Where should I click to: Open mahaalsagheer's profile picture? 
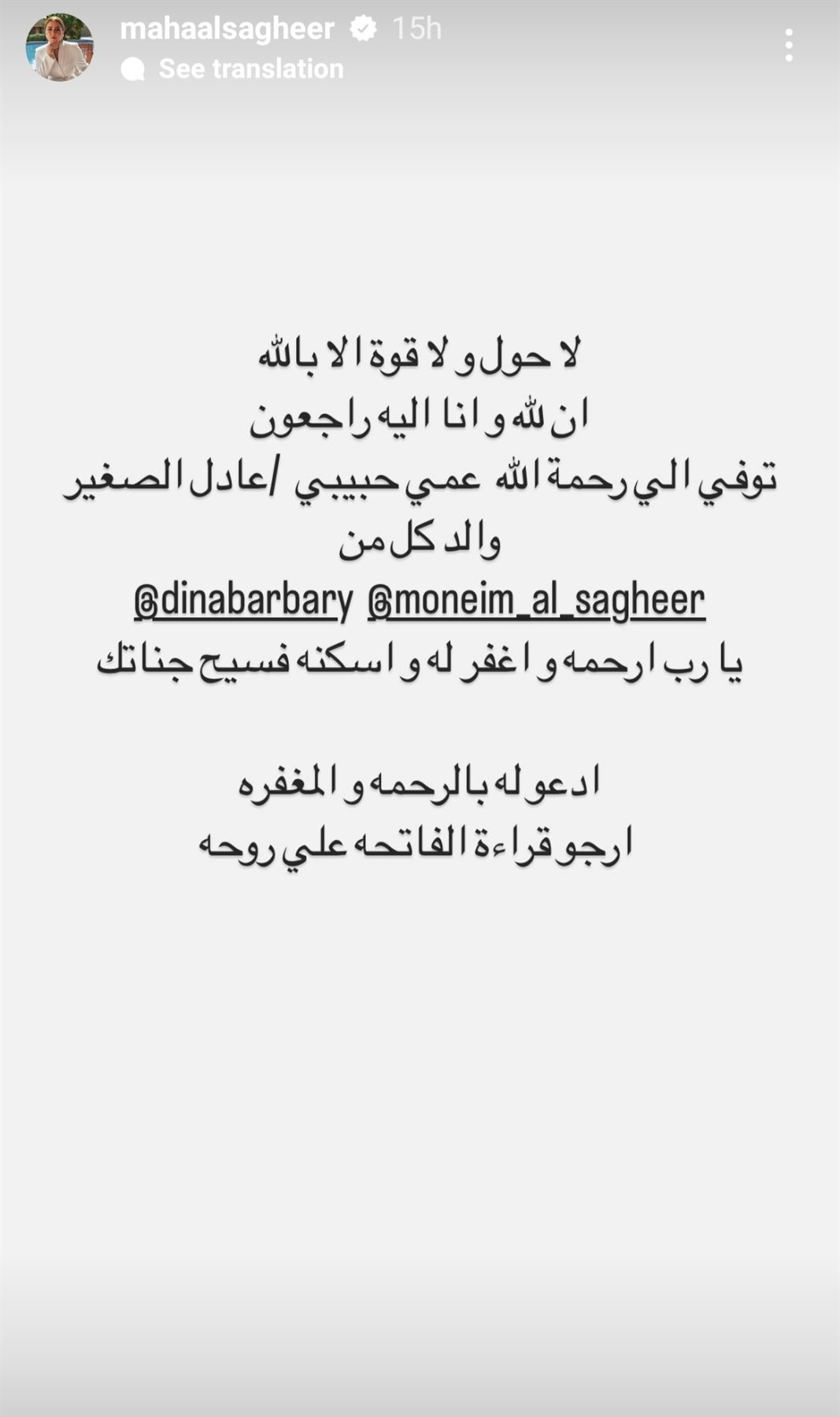click(60, 47)
